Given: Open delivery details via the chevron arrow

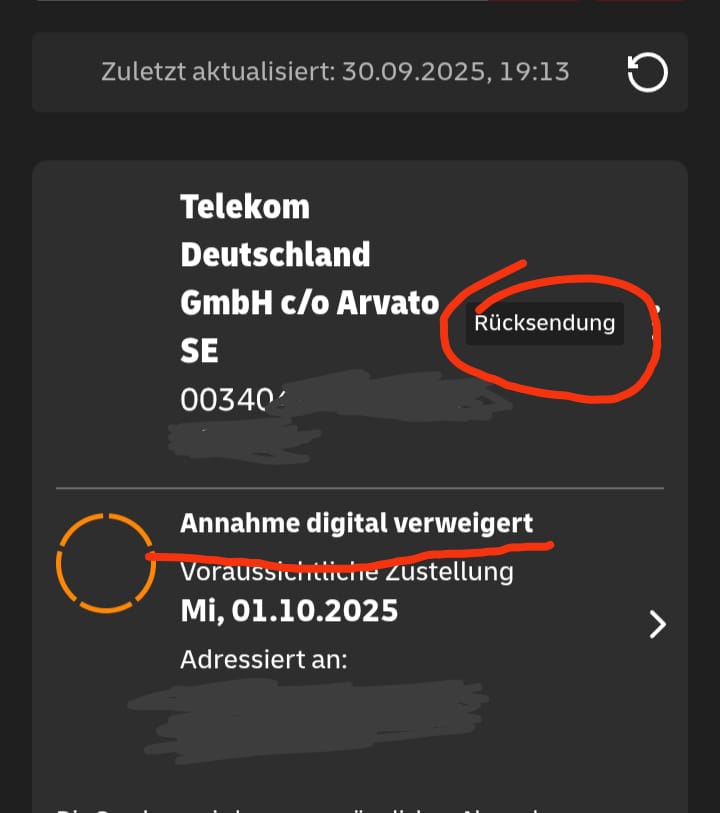Looking at the screenshot, I should pos(657,625).
